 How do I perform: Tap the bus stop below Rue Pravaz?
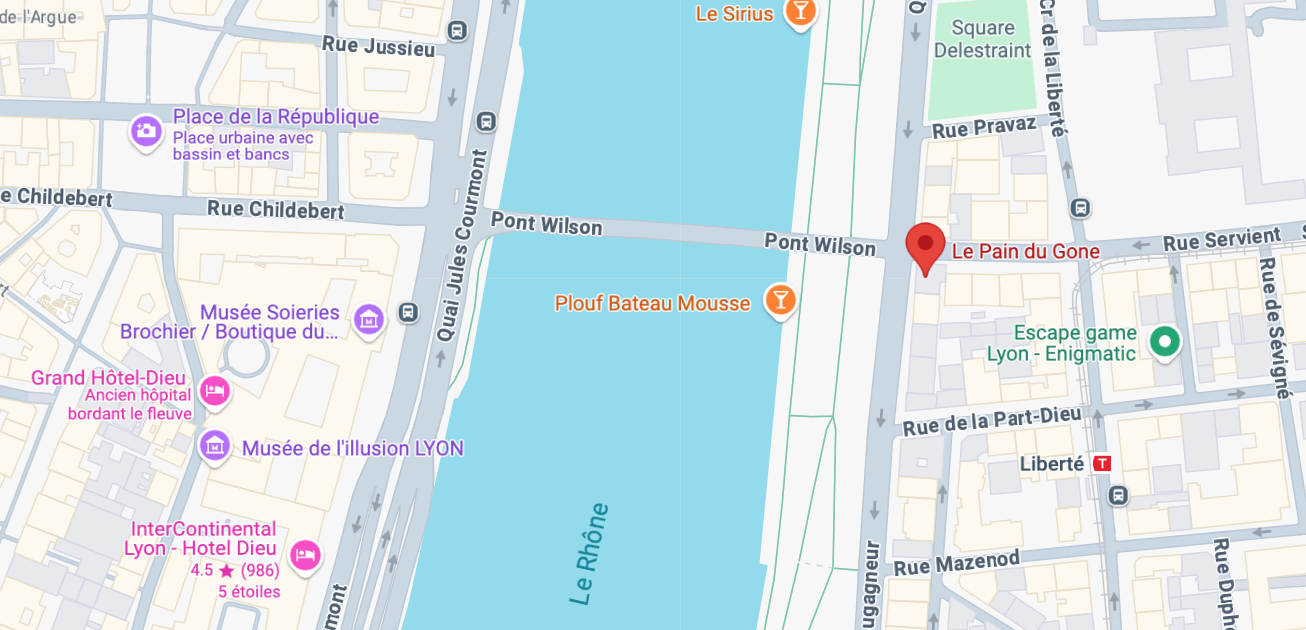point(1080,208)
